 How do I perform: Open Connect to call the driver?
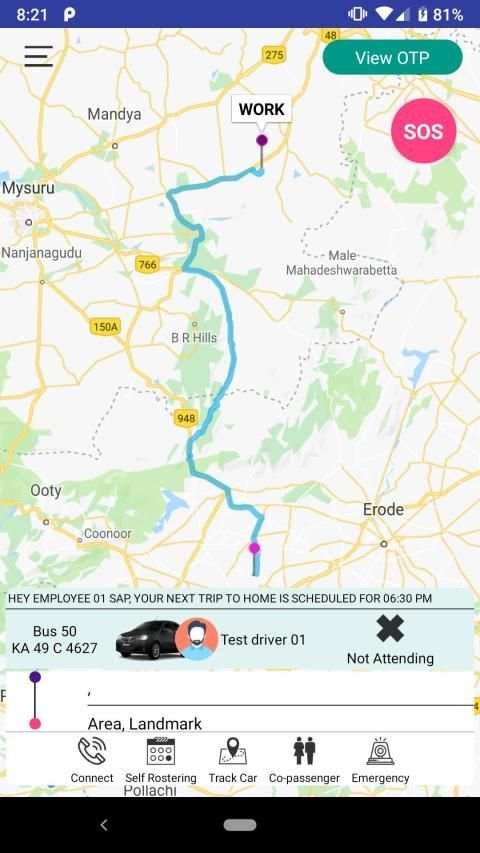click(x=92, y=760)
